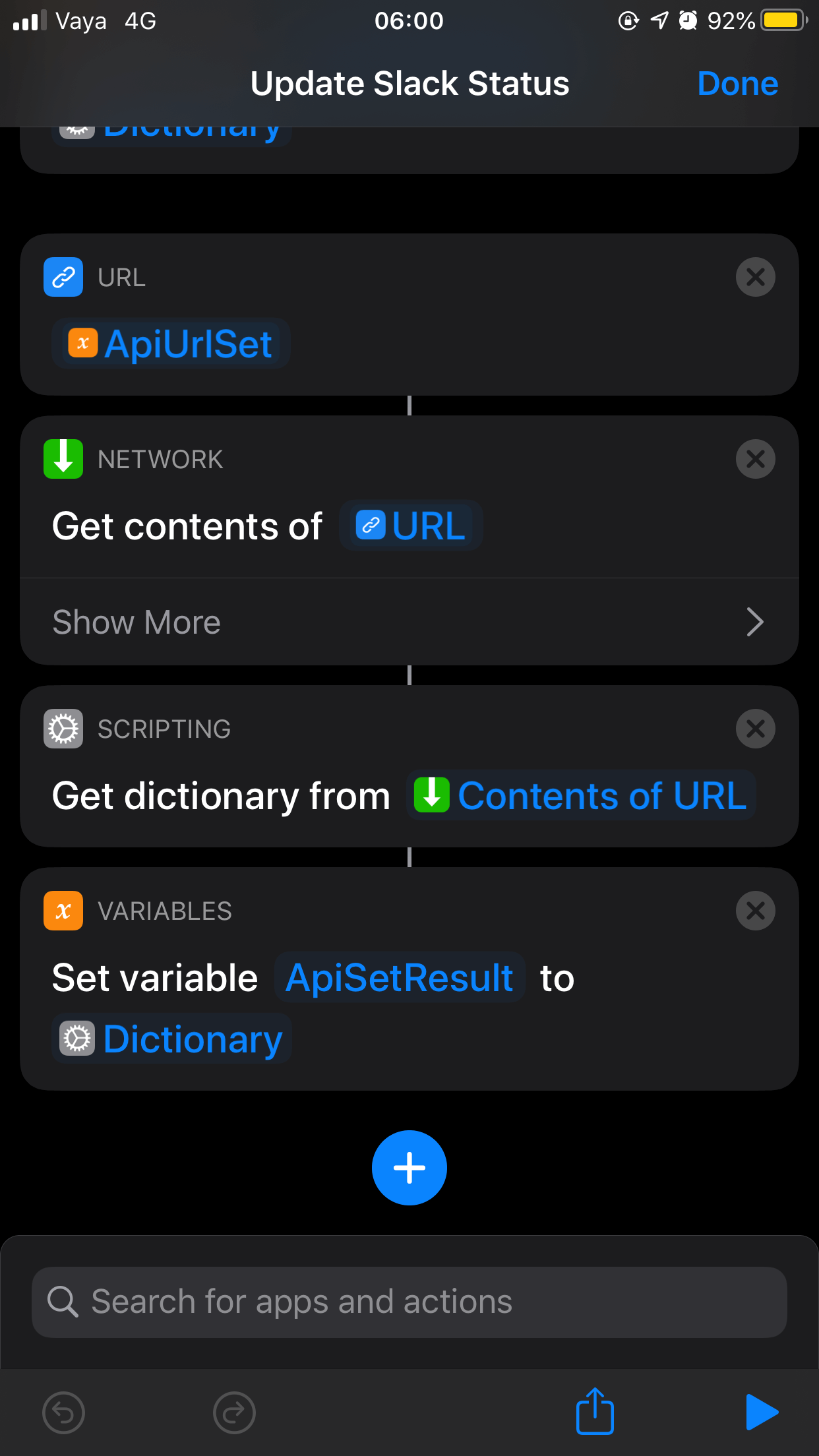Screen dimensions: 819x1456
Task: Share this shortcut
Action: [x=595, y=1411]
